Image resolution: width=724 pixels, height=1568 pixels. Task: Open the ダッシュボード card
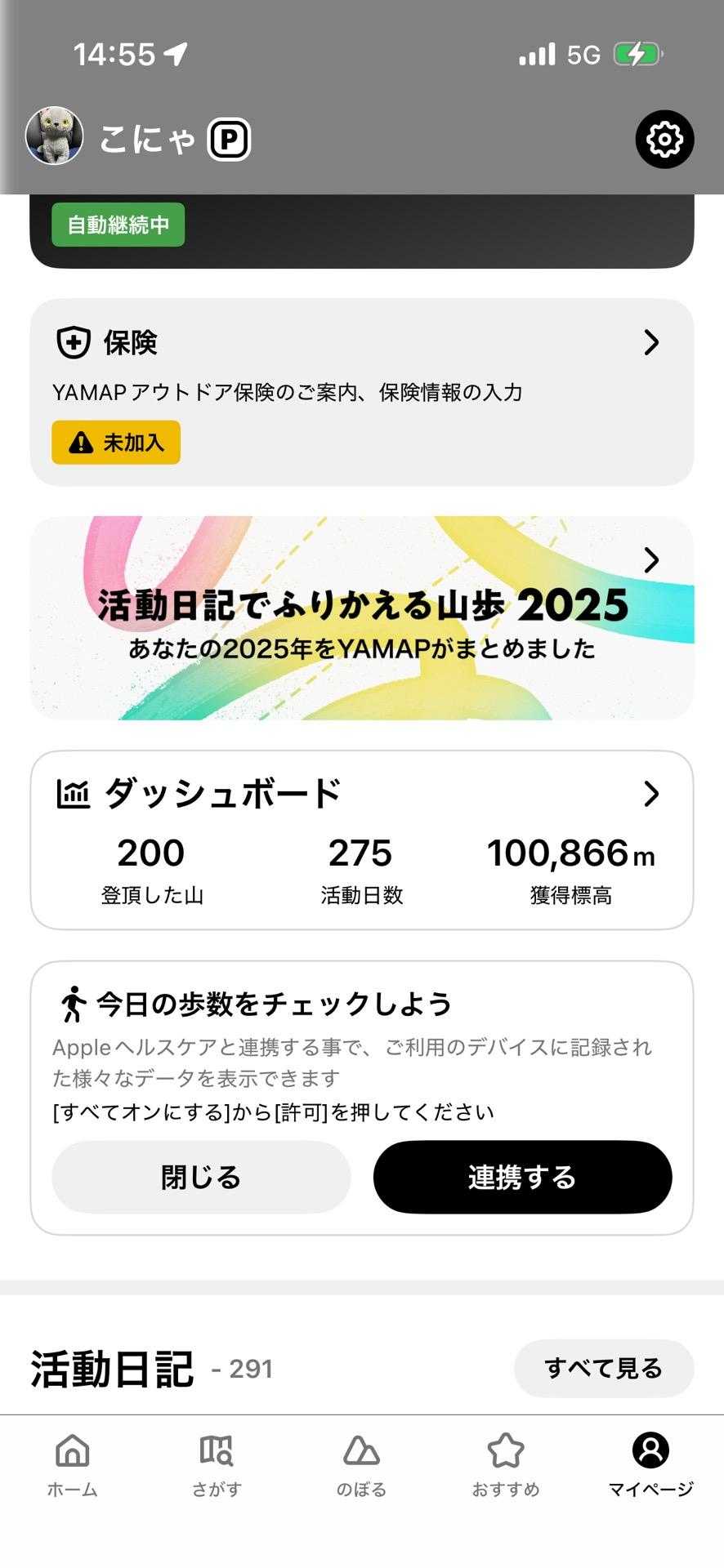click(361, 840)
